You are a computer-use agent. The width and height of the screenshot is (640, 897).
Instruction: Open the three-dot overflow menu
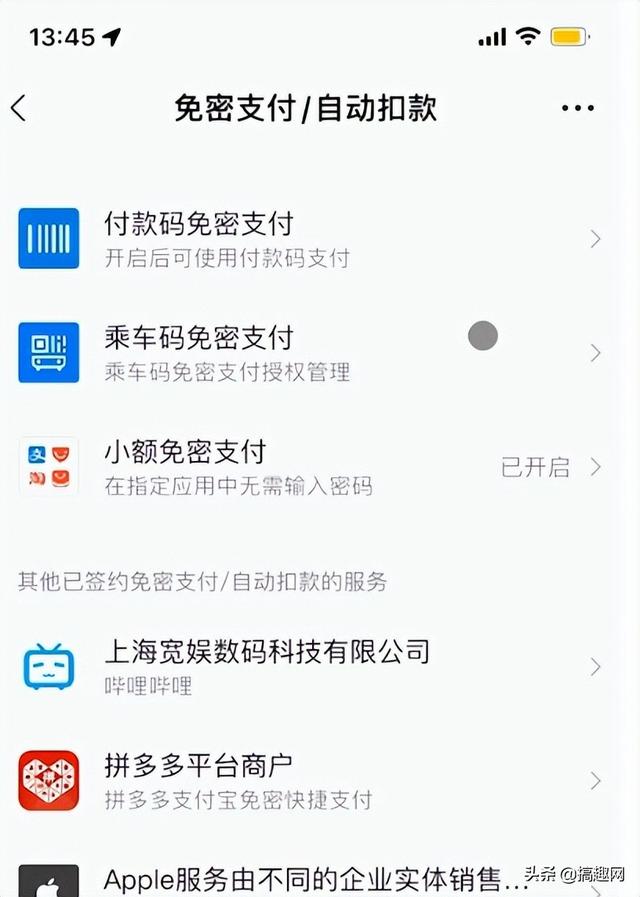click(x=578, y=108)
